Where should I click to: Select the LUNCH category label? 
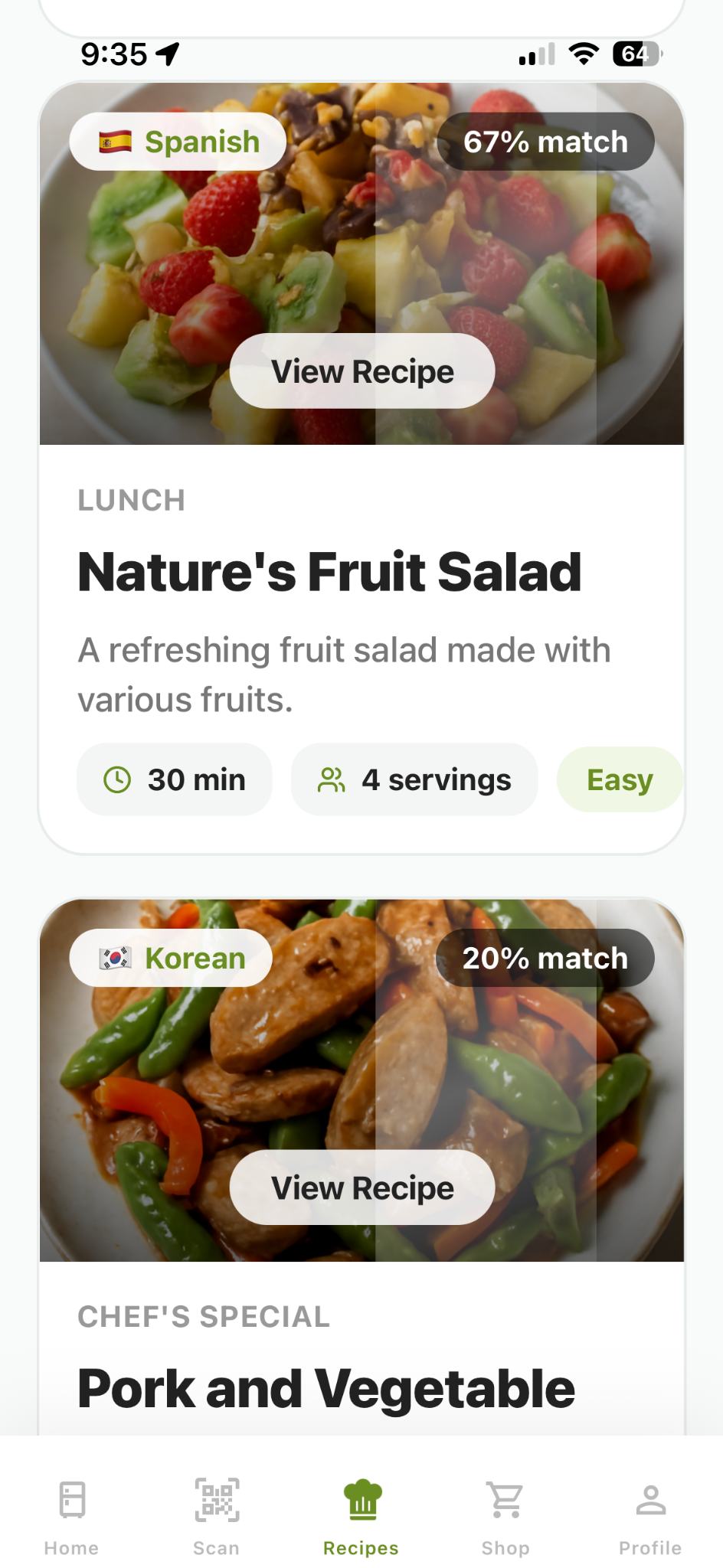point(130,499)
